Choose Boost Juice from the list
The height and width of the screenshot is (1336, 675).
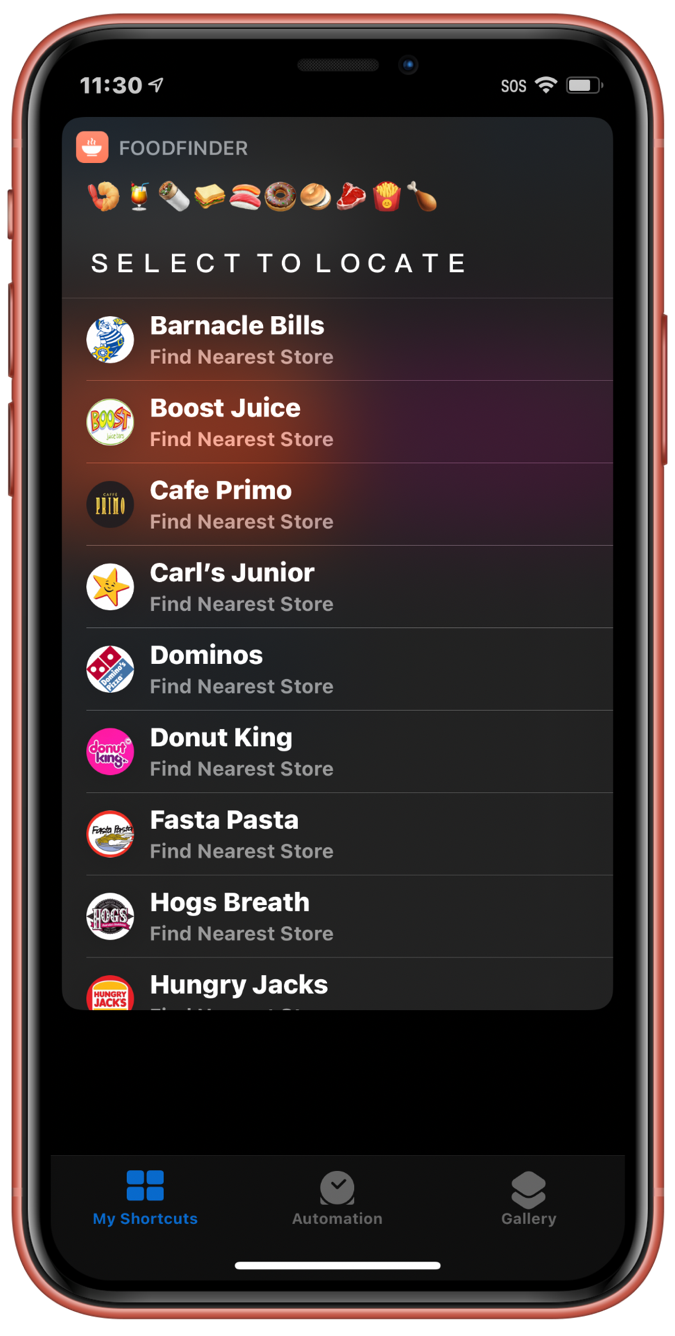337,422
